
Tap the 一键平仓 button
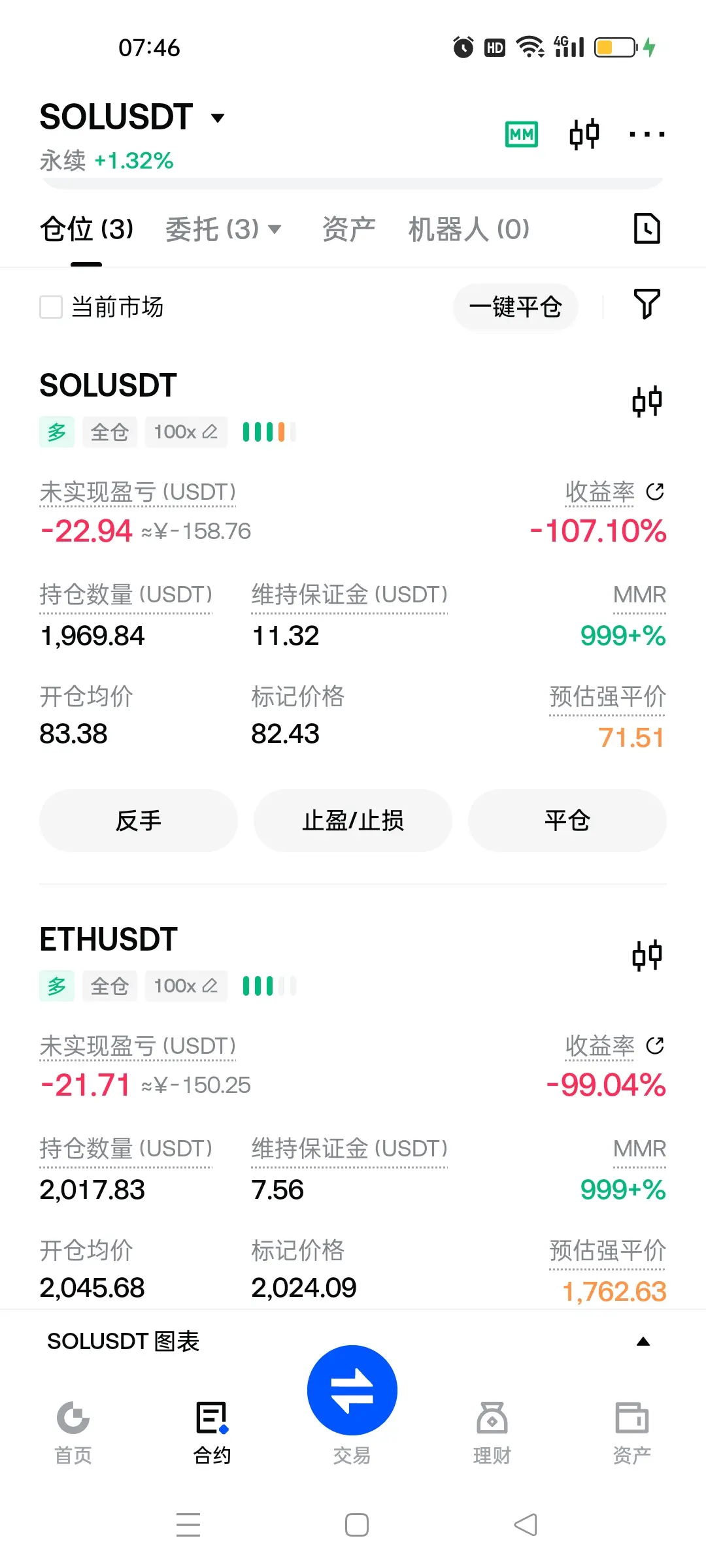[x=516, y=306]
